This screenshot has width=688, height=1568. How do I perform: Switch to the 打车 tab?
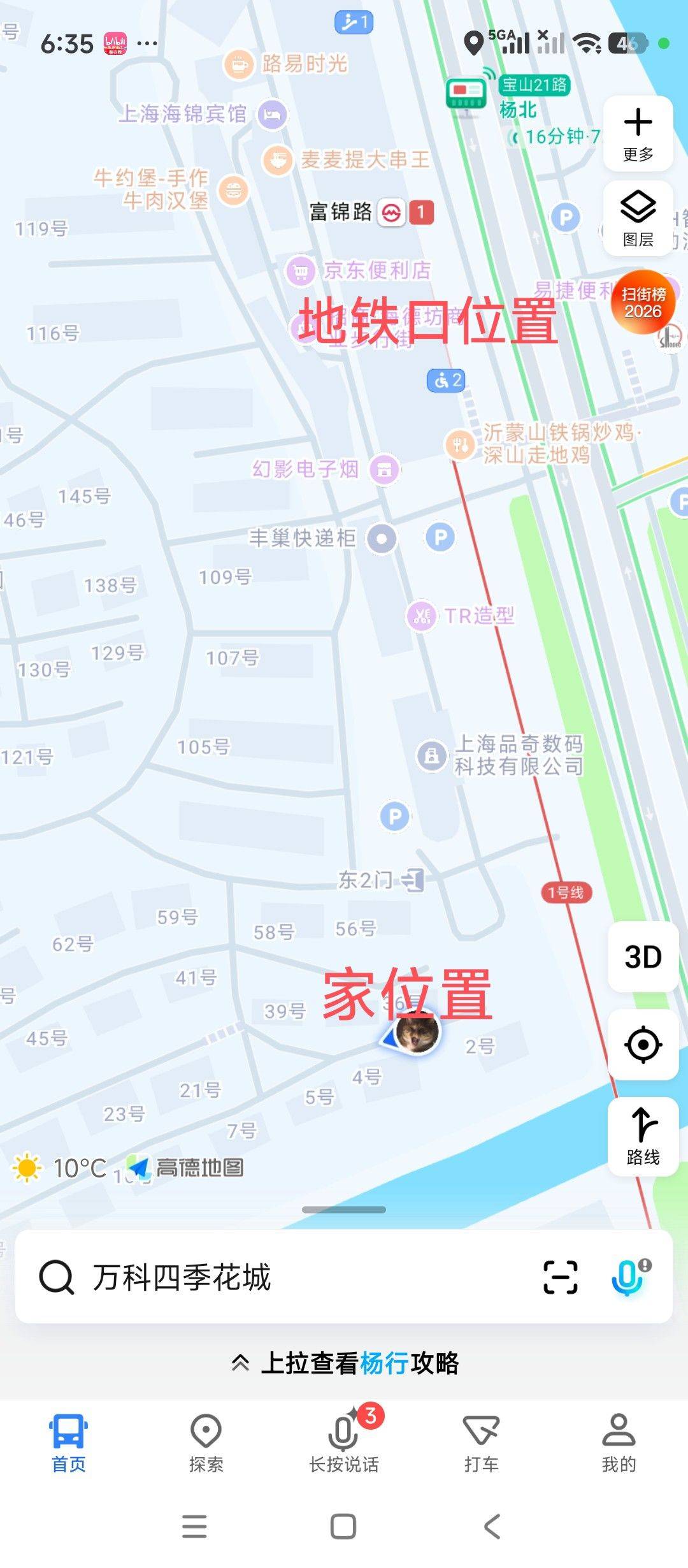pyautogui.click(x=481, y=1444)
